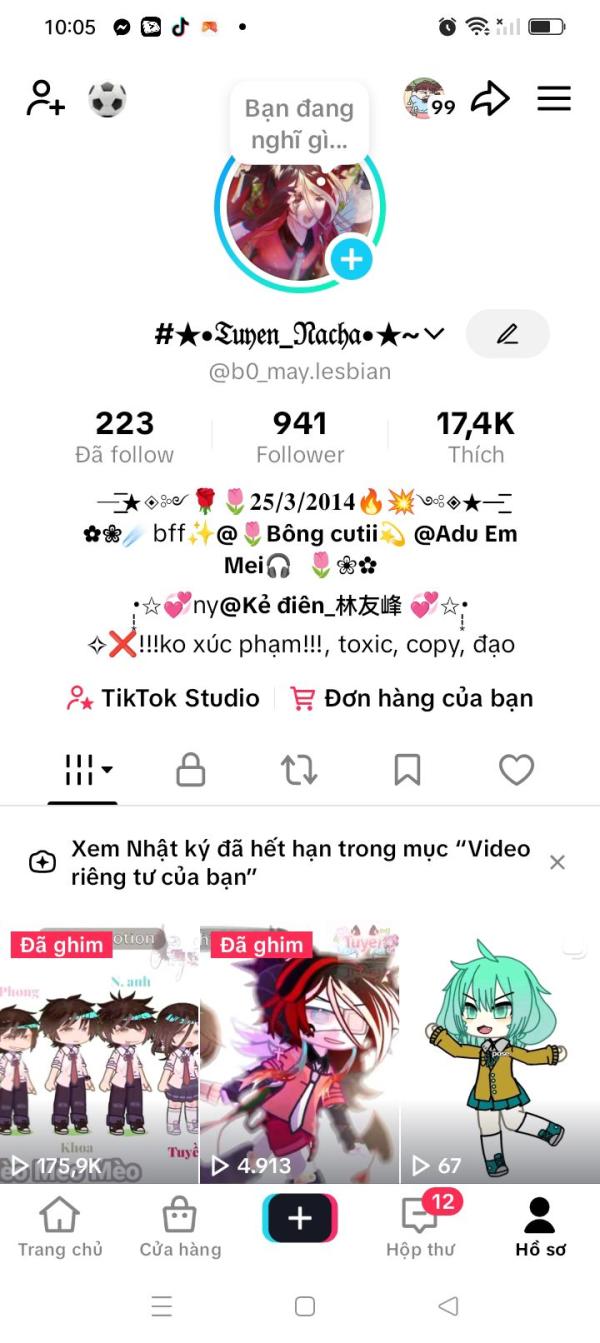
Task: Edit profile with the pencil button
Action: (508, 334)
